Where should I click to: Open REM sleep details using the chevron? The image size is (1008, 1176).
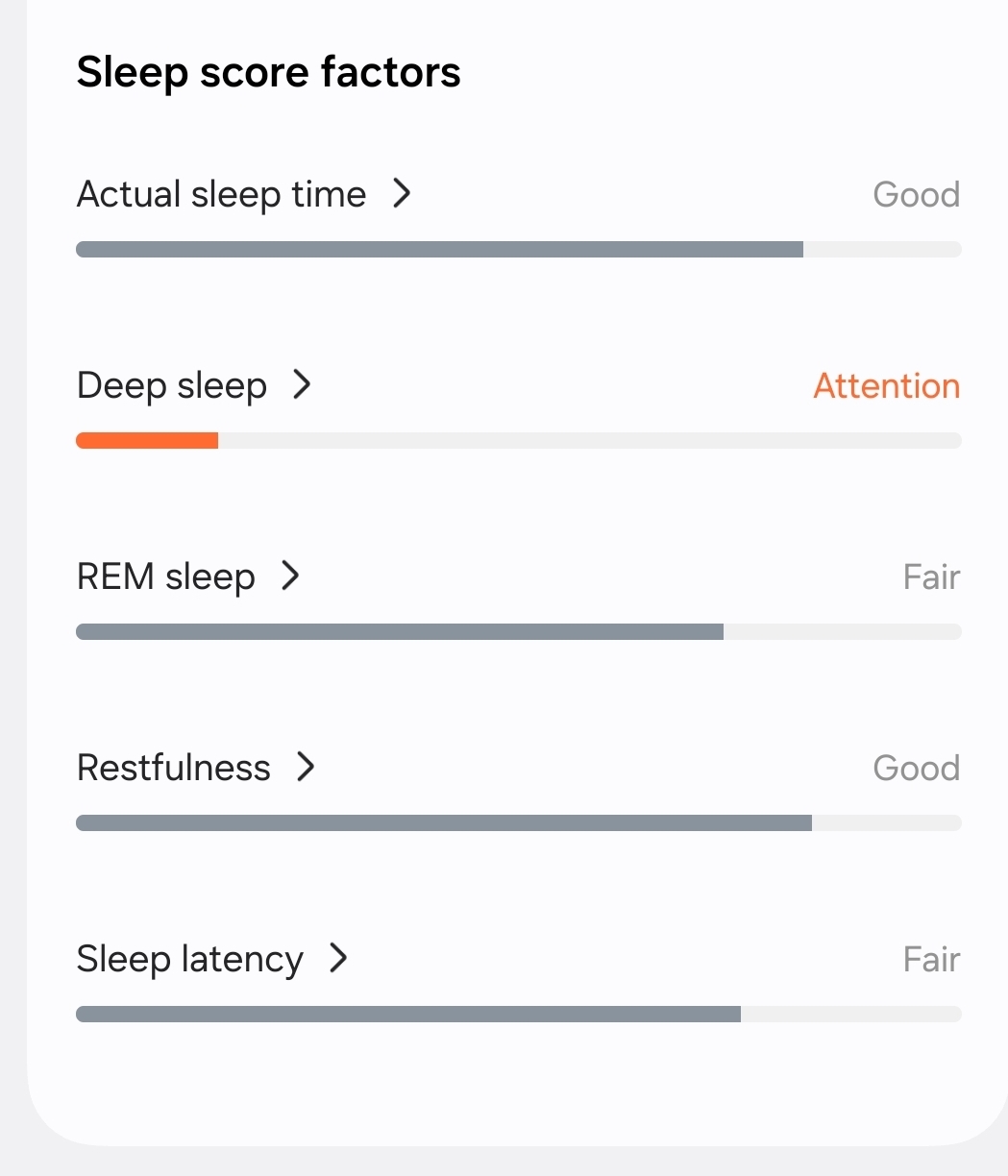(289, 576)
